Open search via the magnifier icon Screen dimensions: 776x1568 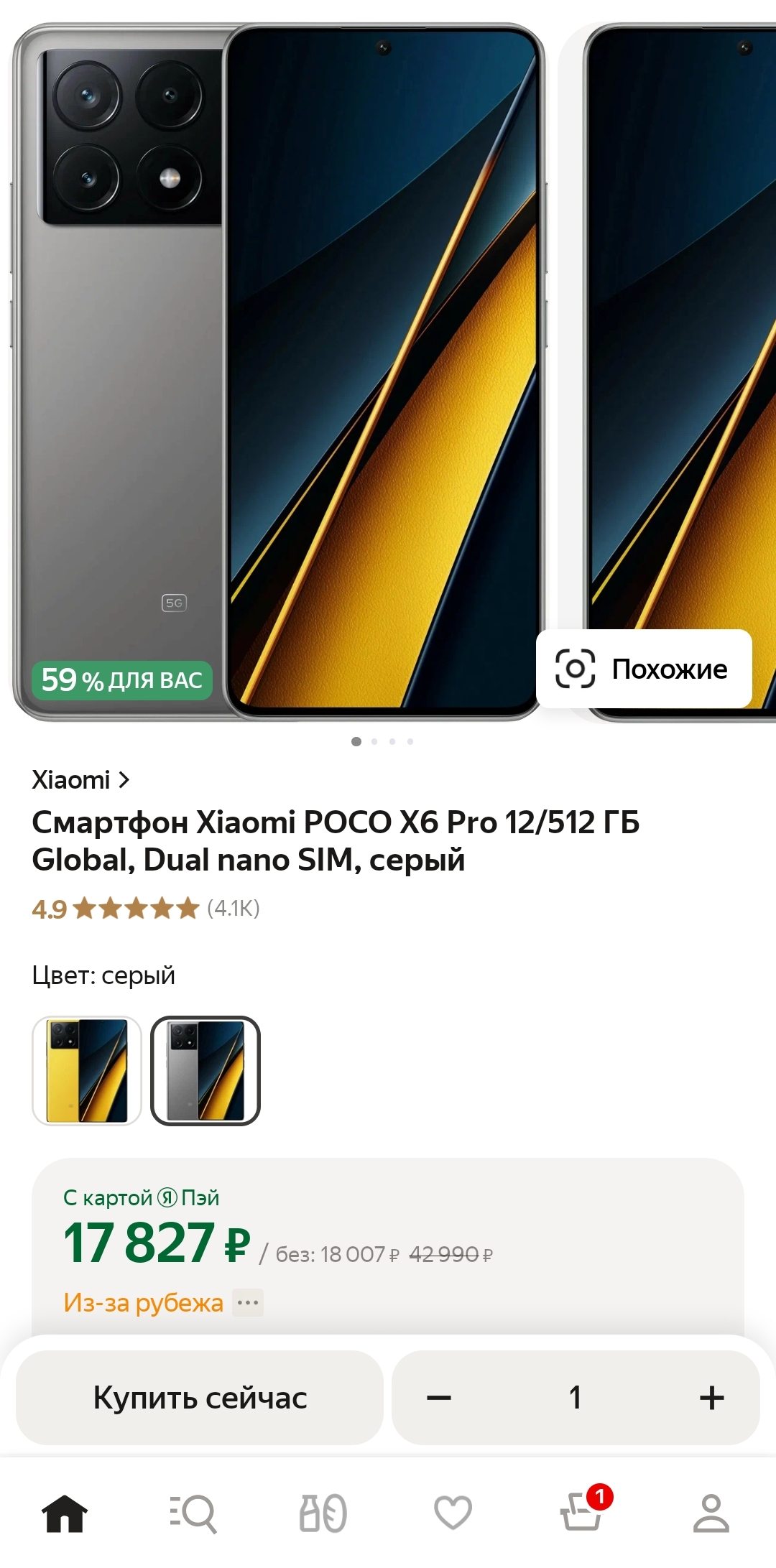coord(193,1512)
